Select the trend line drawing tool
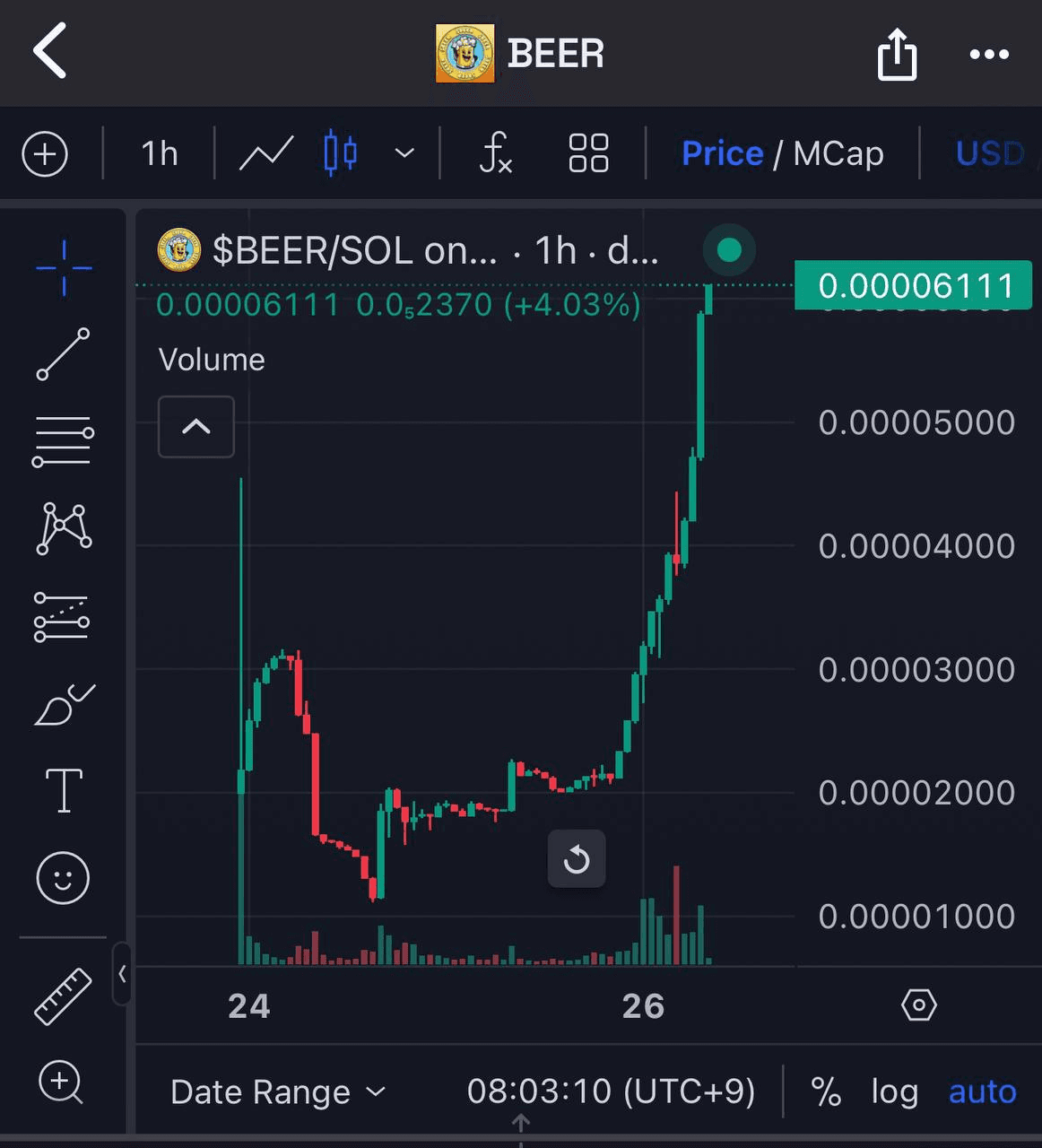This screenshot has width=1042, height=1148. 63,353
